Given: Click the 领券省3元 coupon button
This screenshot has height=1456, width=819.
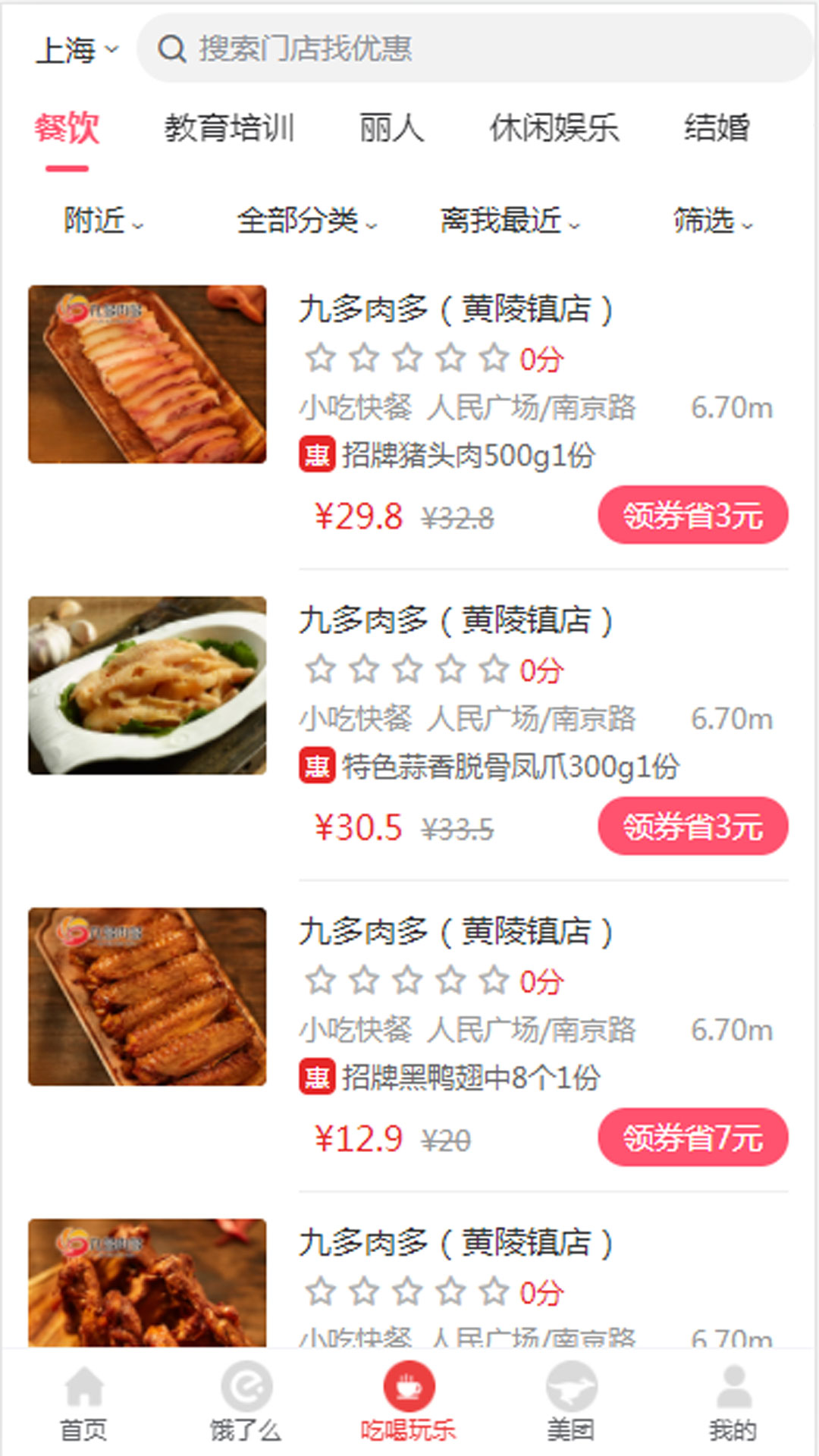Looking at the screenshot, I should tap(692, 514).
